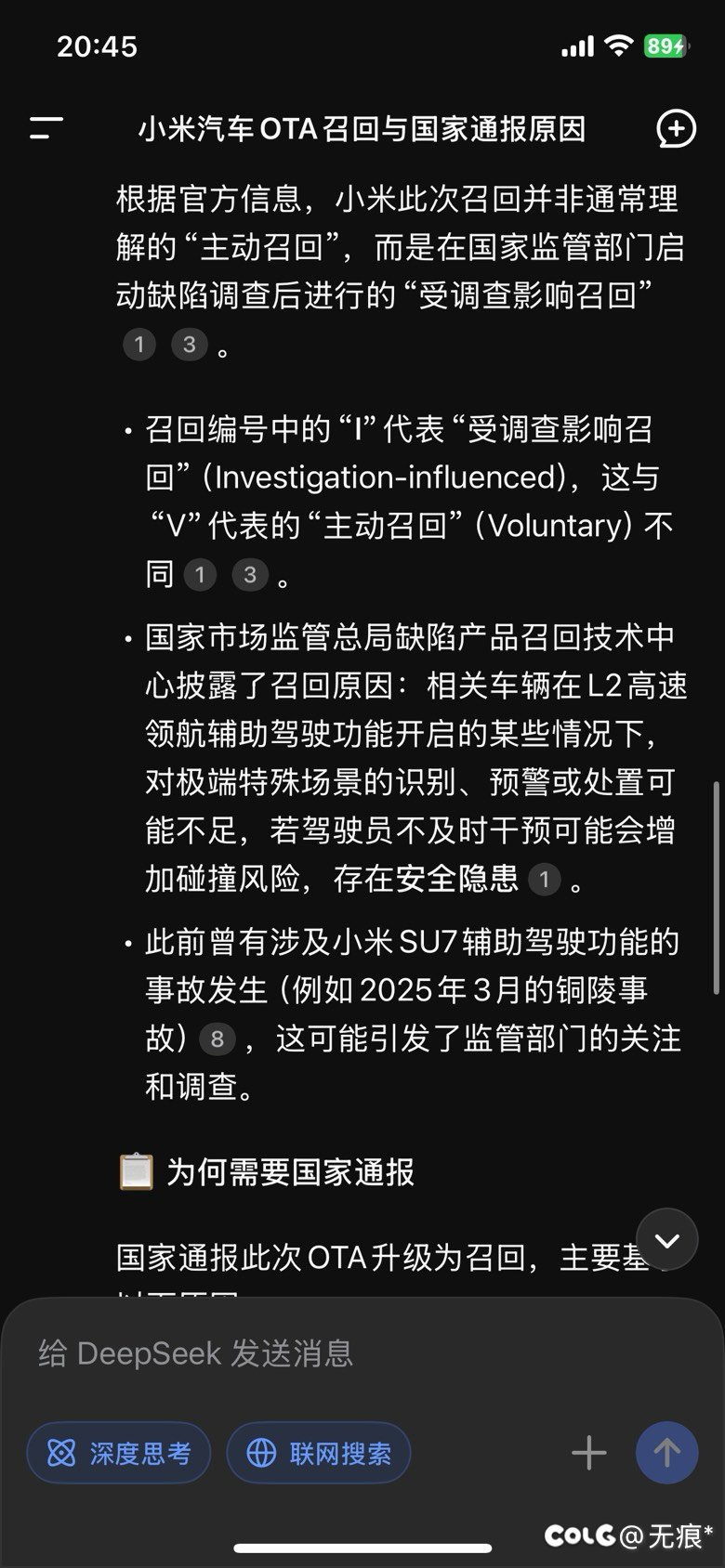This screenshot has width=725, height=1568.
Task: Open citation 8 after 铜陵事故
Action: (x=217, y=1039)
